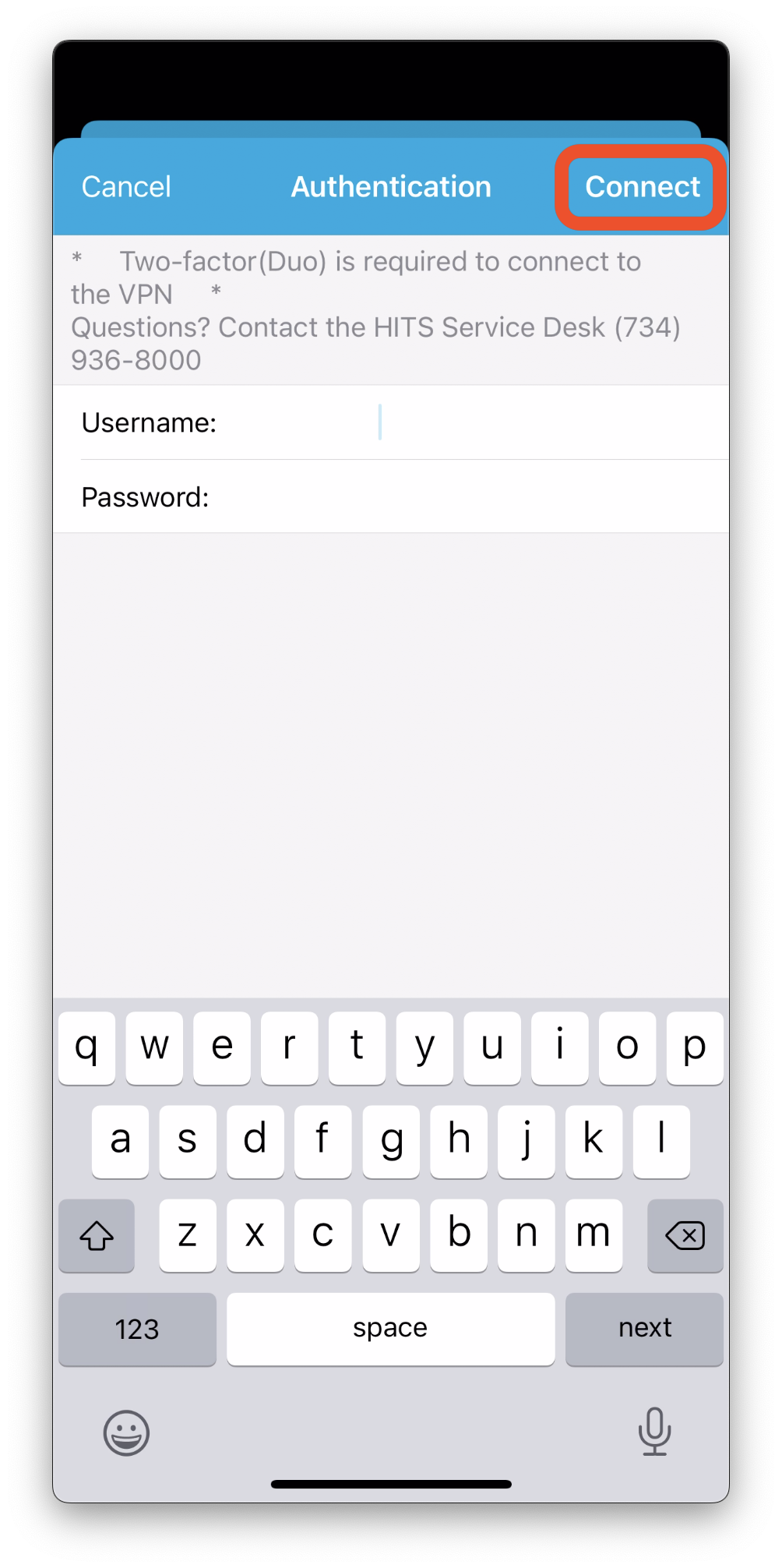Start dictation with microphone icon
782x1568 pixels.
click(655, 1432)
